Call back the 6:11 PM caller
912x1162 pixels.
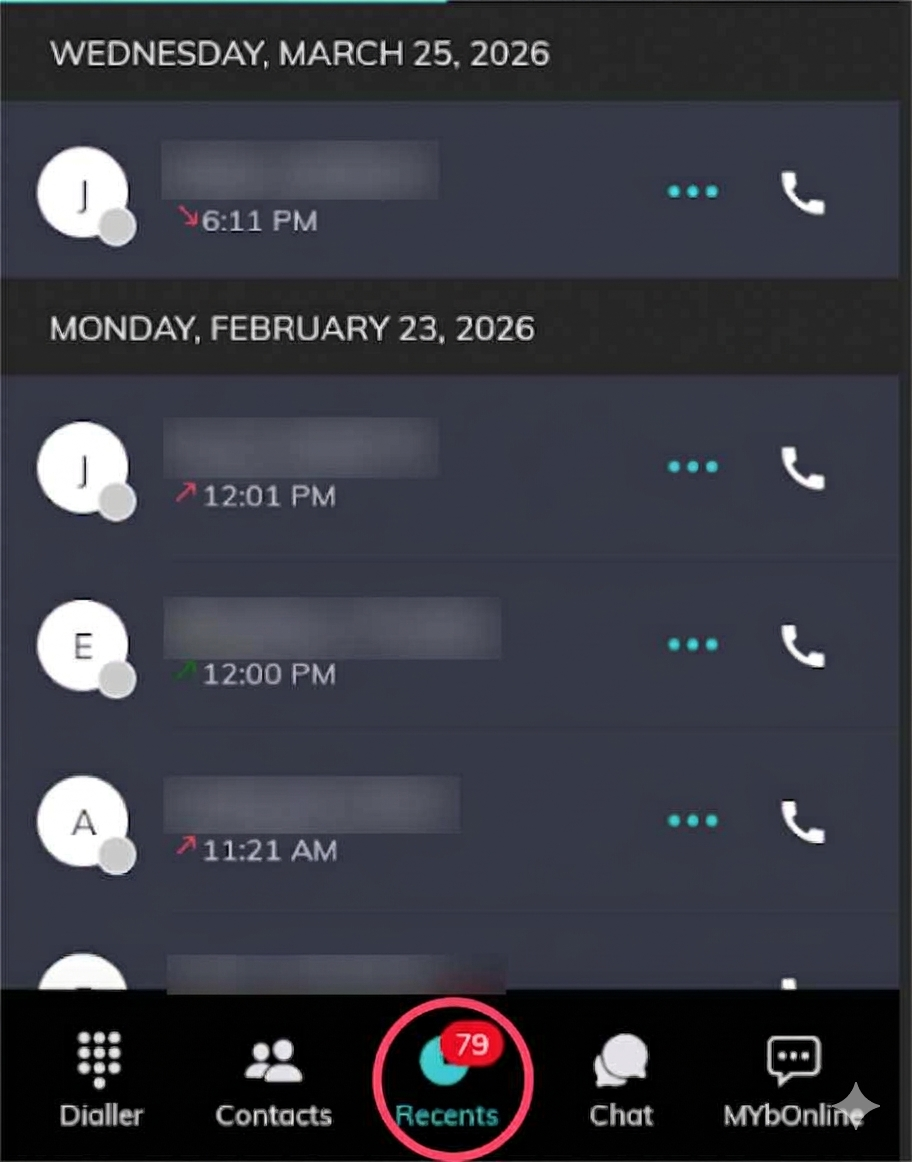coord(802,192)
